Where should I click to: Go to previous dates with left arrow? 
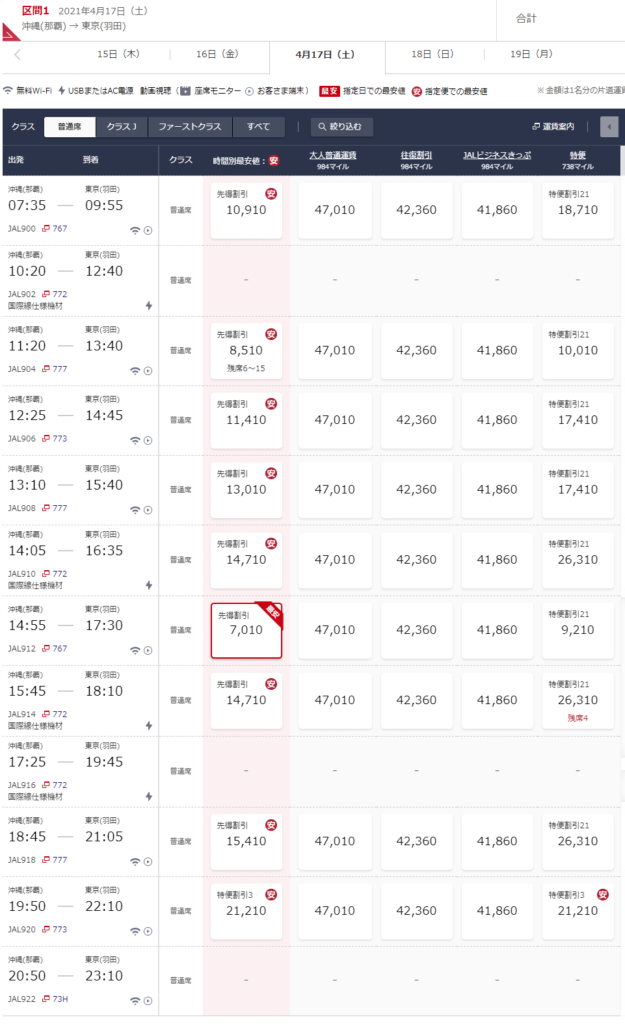pos(18,54)
